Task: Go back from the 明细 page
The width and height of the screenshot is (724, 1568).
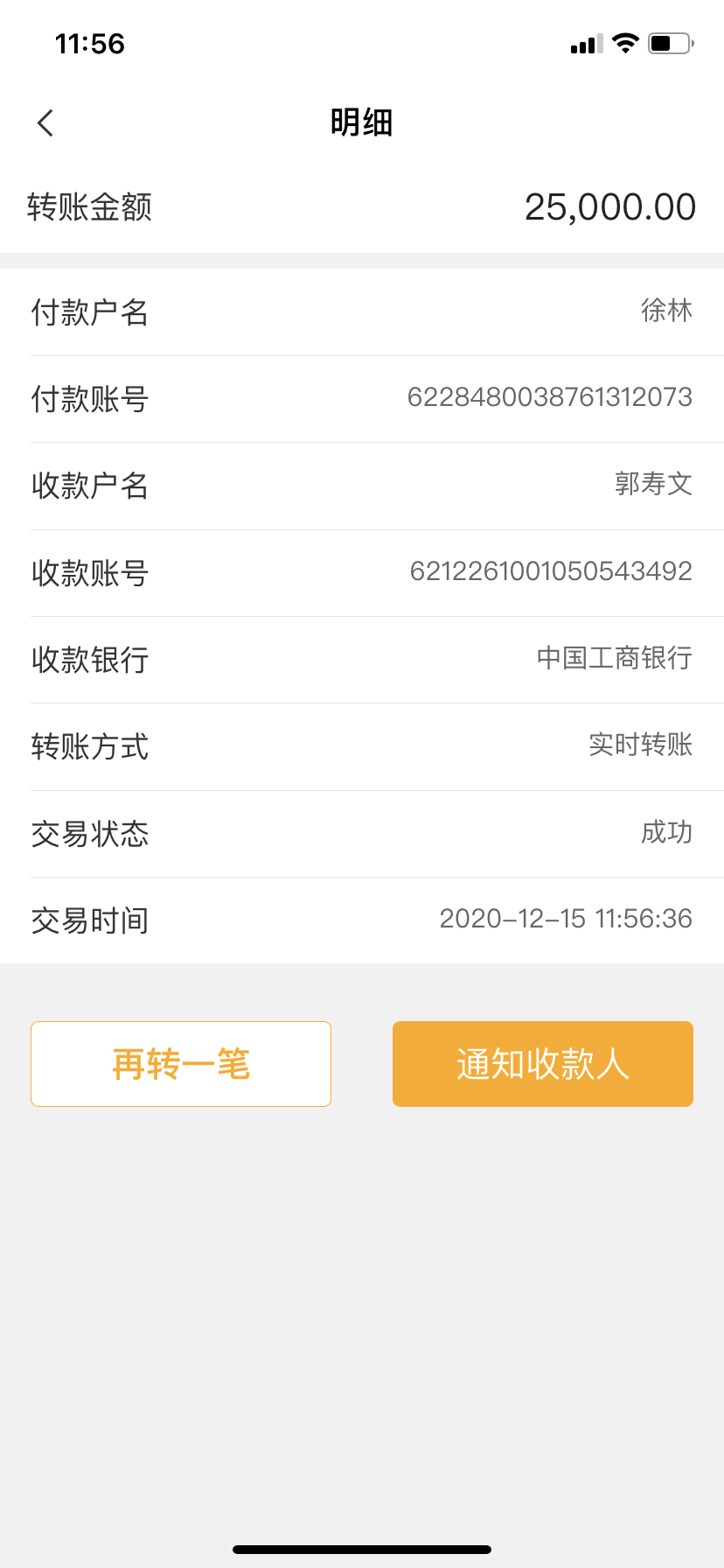Action: tap(45, 123)
